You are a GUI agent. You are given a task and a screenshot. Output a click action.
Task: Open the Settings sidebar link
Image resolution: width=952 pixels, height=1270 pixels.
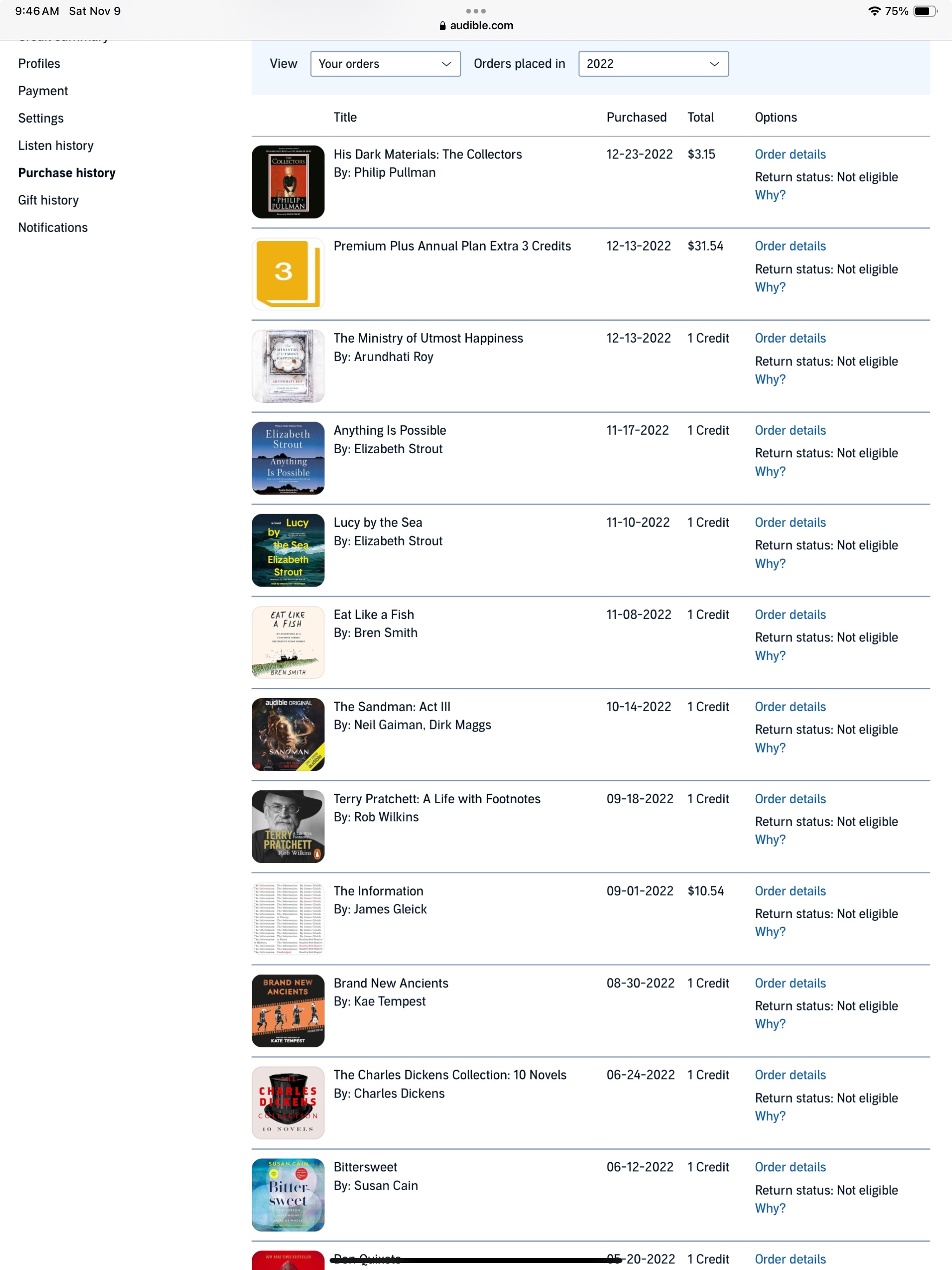pyautogui.click(x=41, y=118)
